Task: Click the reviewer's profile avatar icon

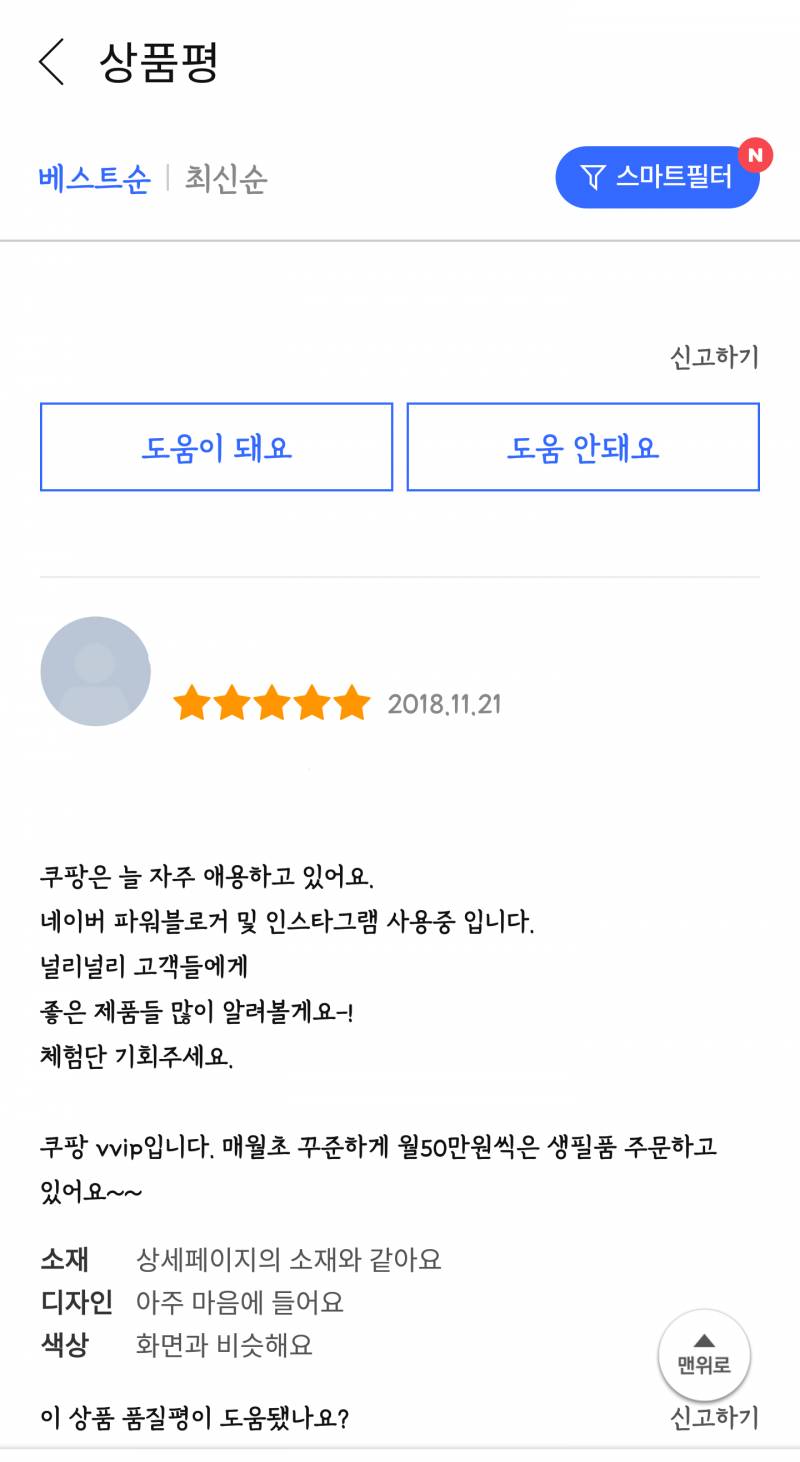Action: point(95,670)
